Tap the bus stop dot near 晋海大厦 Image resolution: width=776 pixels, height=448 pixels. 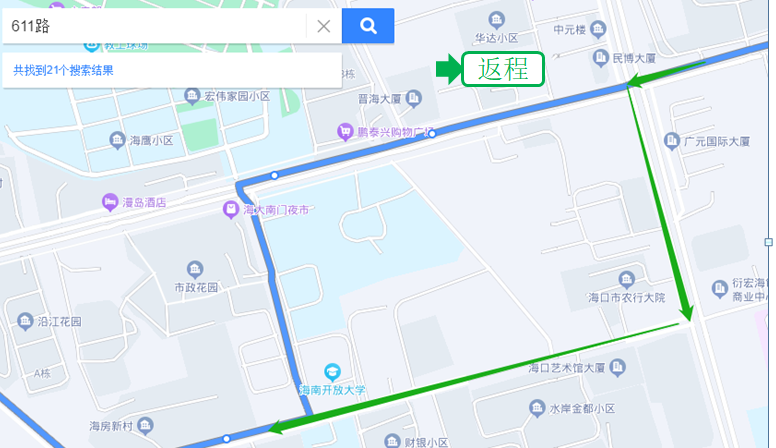click(x=432, y=133)
